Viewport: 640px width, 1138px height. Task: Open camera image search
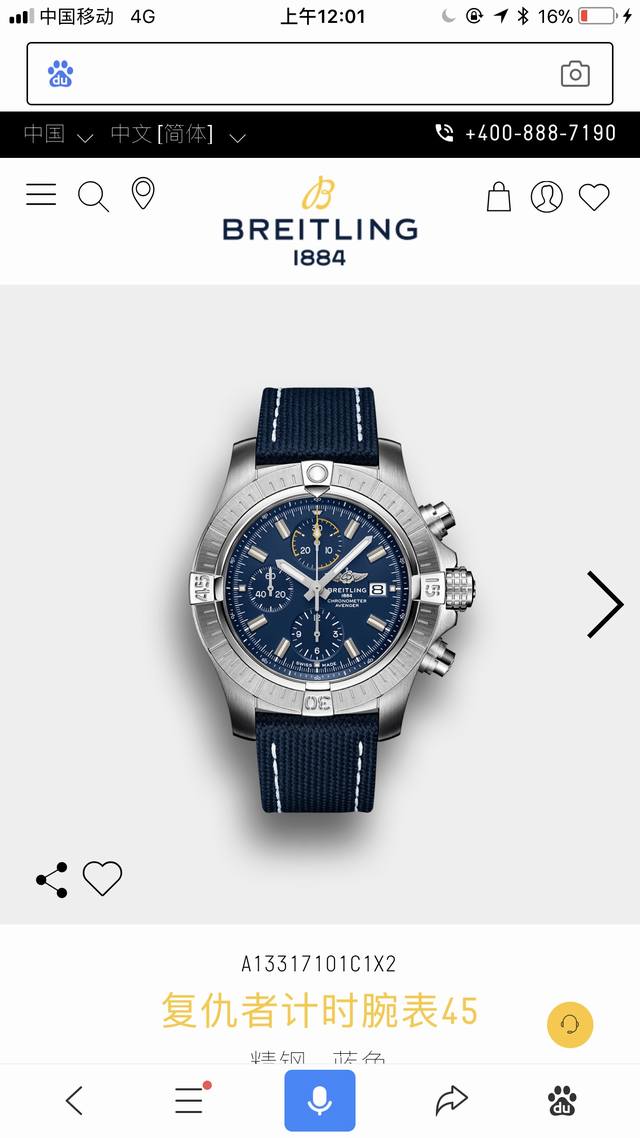[x=575, y=74]
